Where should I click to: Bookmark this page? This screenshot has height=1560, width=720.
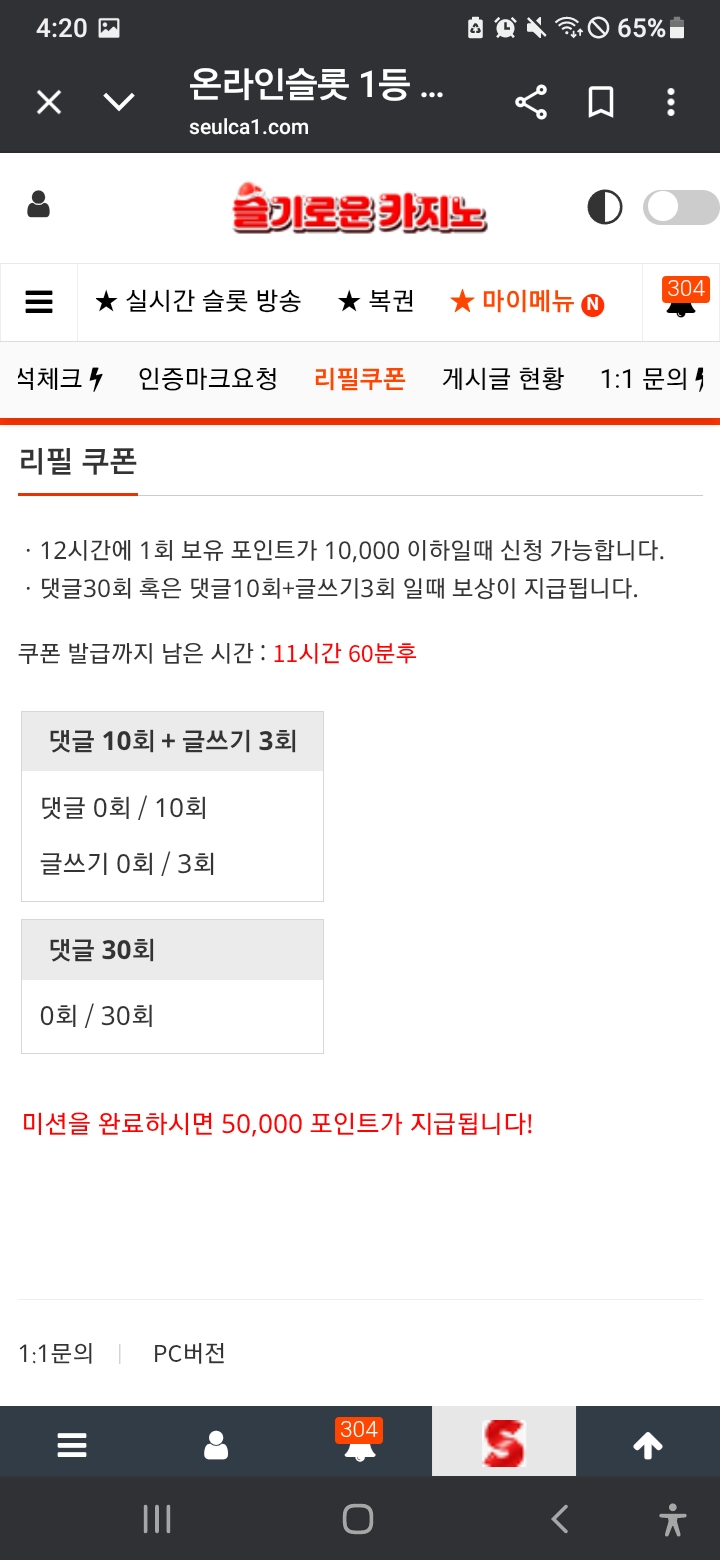[x=601, y=102]
